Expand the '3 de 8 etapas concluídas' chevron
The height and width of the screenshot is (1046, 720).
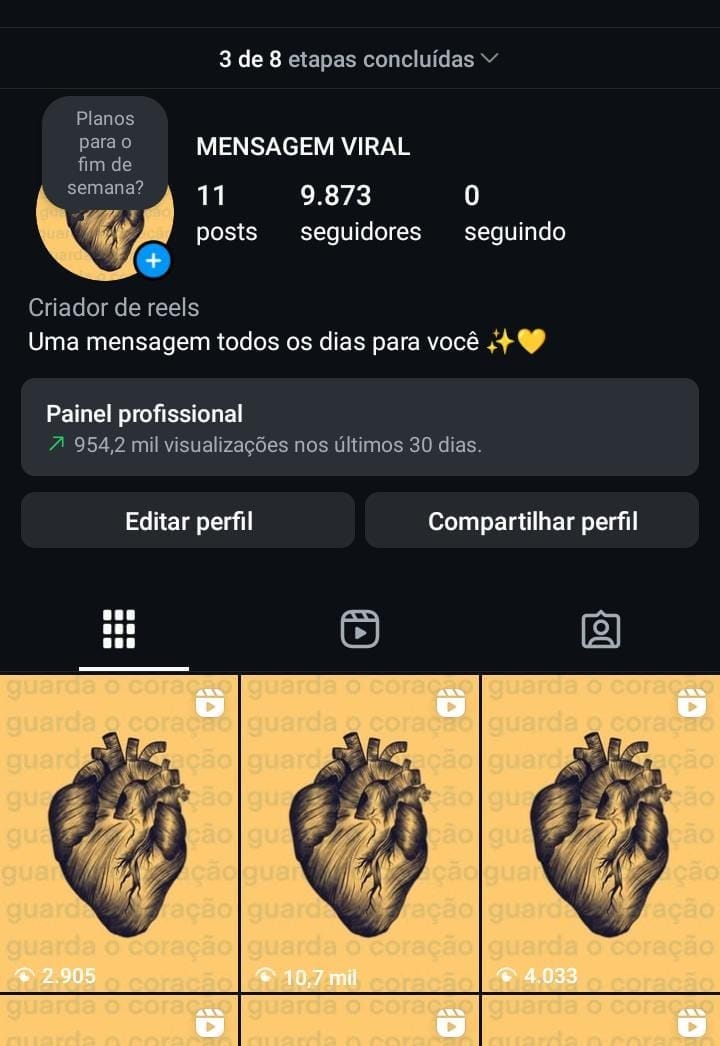pyautogui.click(x=489, y=58)
